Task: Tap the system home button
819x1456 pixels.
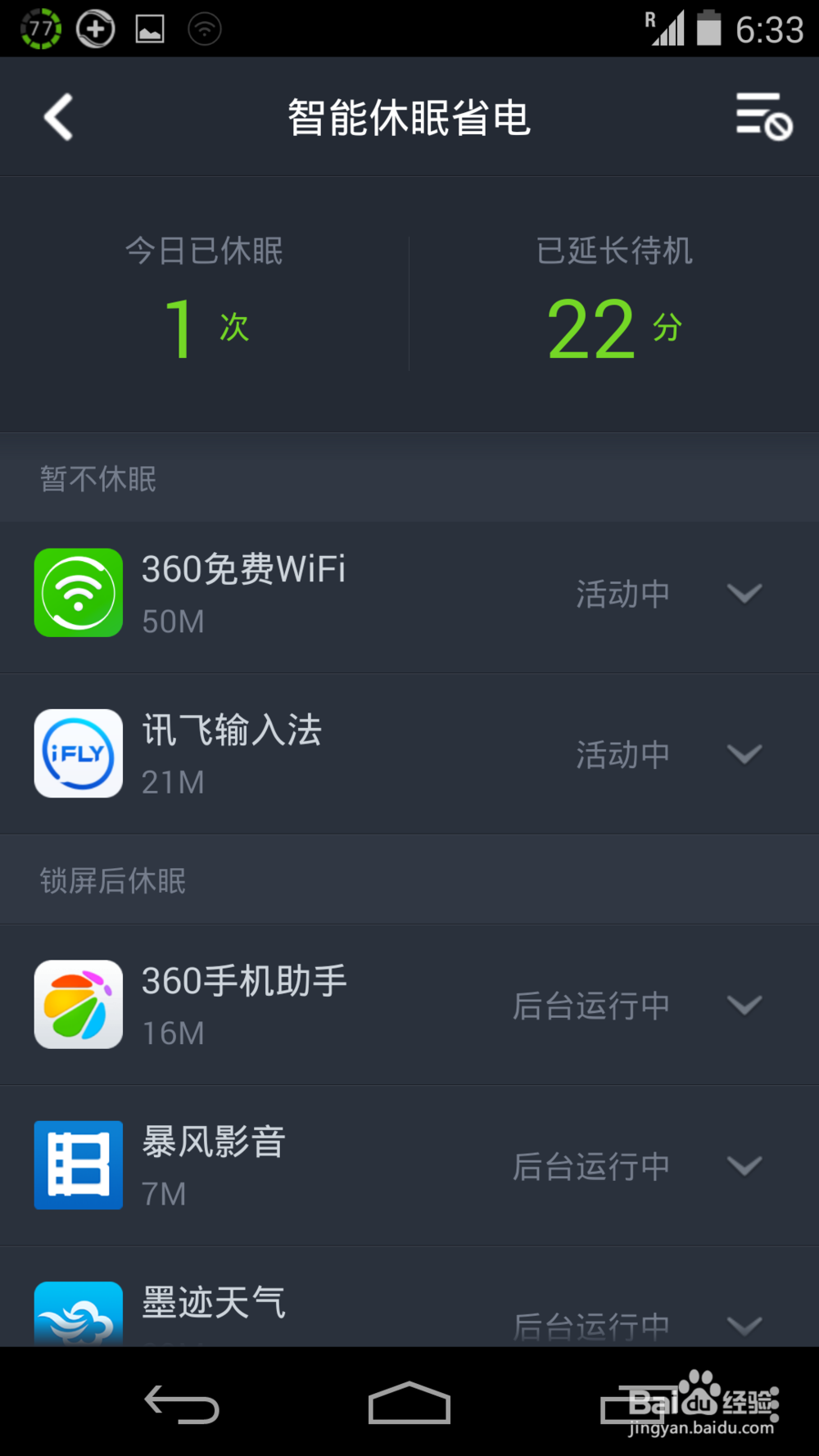Action: pyautogui.click(x=409, y=1403)
